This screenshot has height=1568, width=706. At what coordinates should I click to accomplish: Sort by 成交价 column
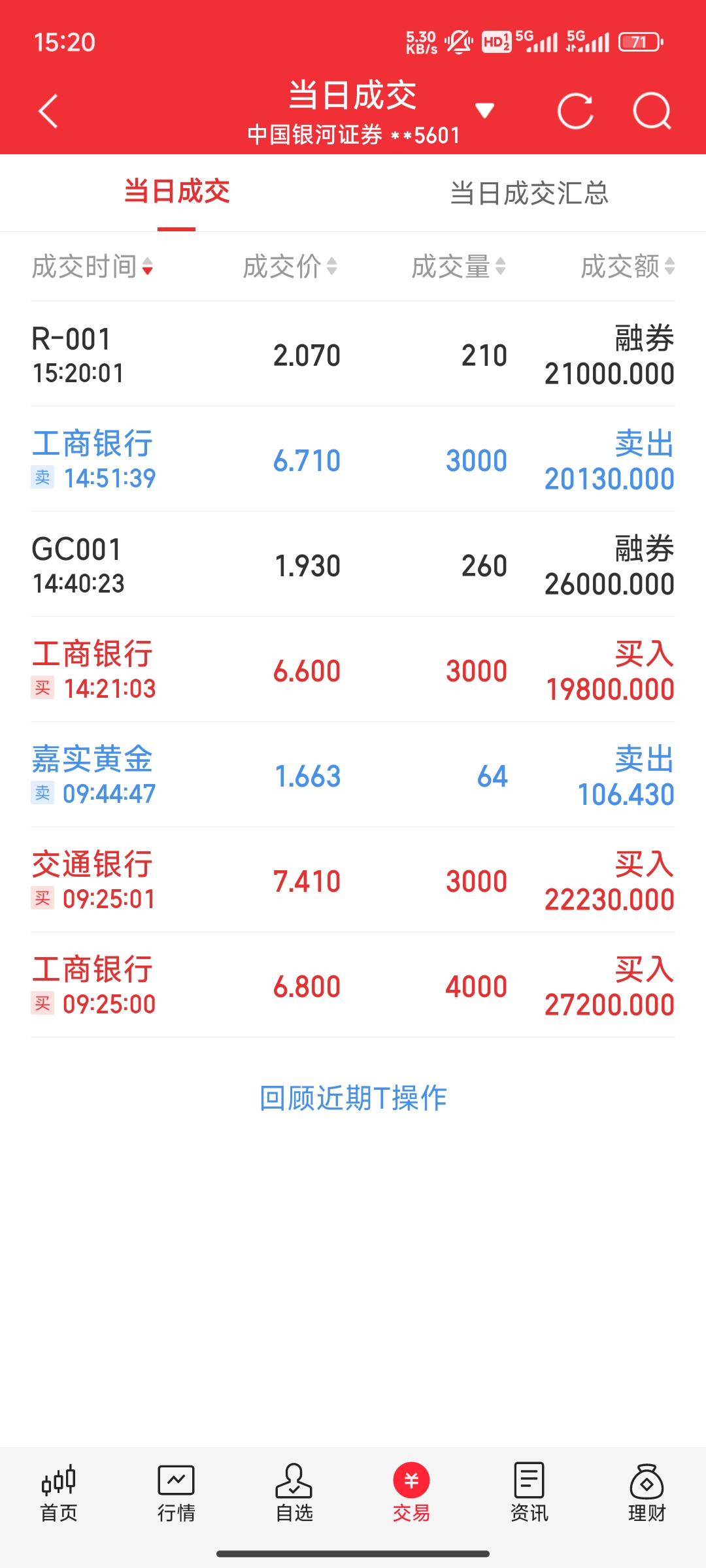pos(290,267)
